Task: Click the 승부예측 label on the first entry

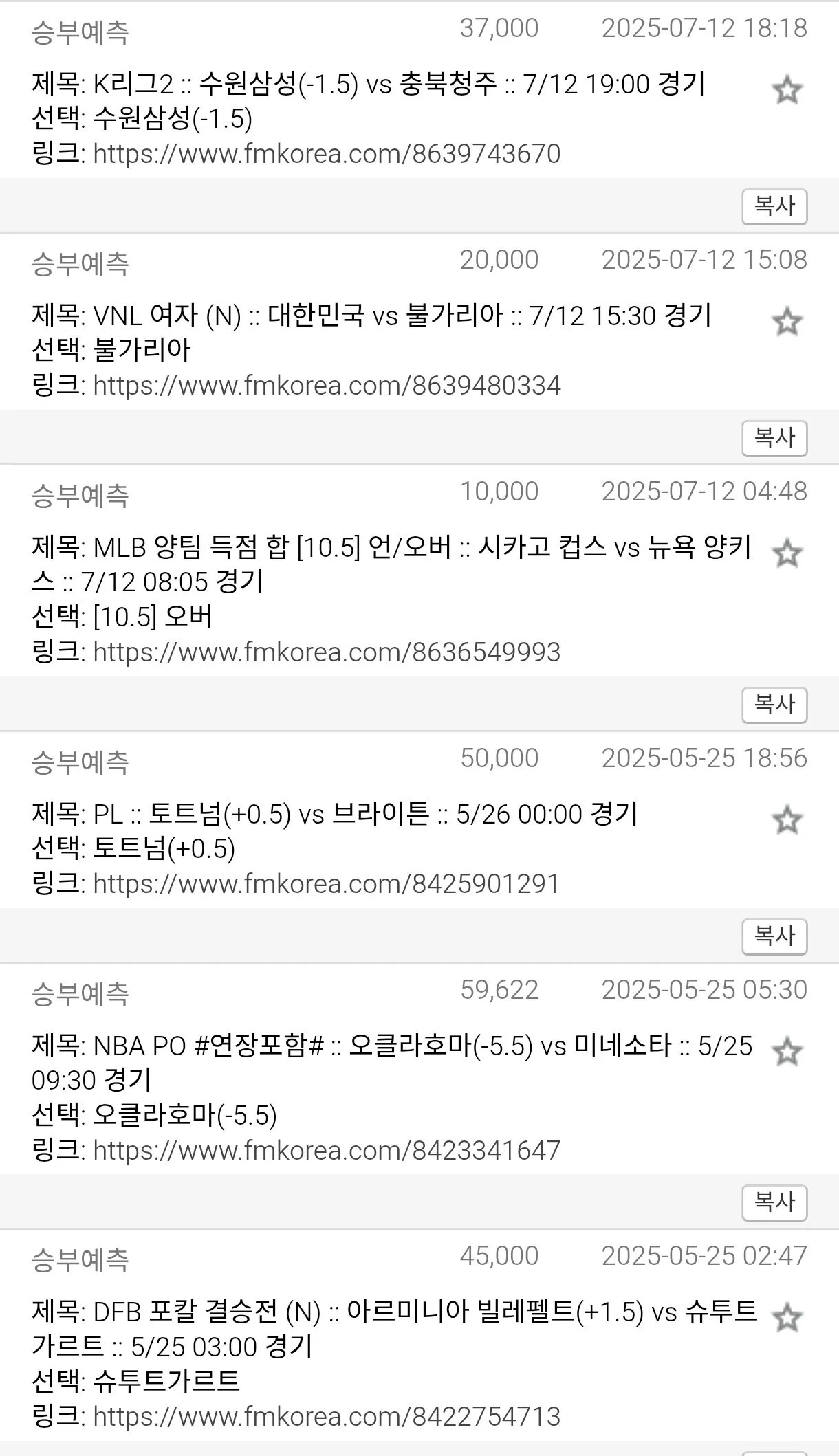Action: (81, 27)
